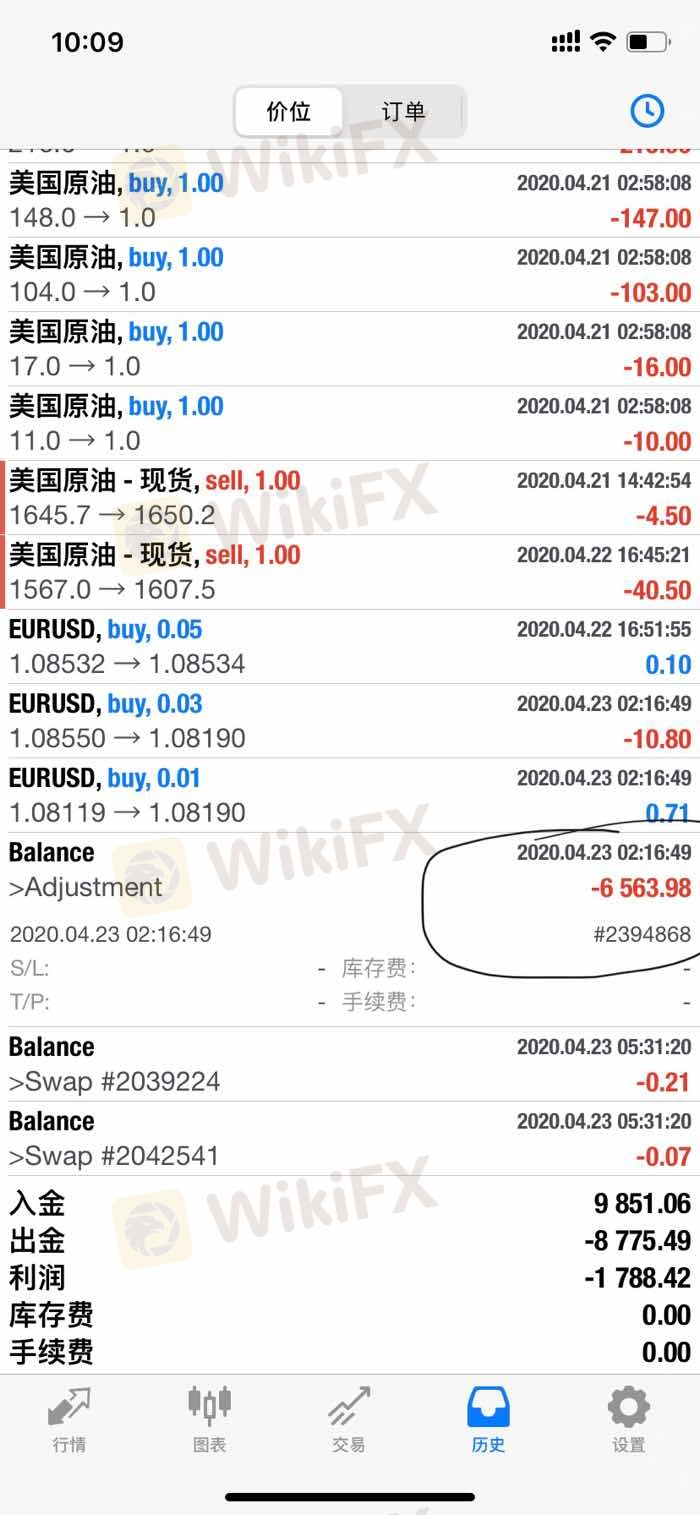
Task: Open the 交易 trade tab
Action: click(x=349, y=1420)
